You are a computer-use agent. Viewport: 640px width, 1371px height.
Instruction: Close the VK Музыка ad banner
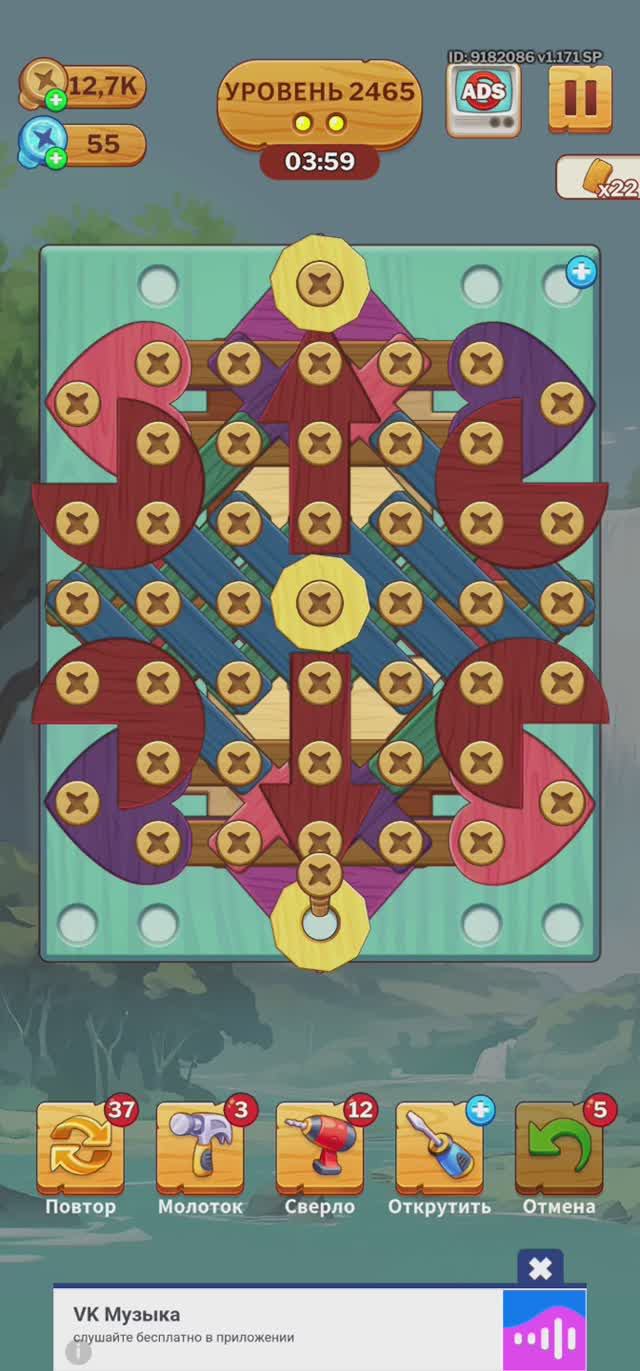540,1269
